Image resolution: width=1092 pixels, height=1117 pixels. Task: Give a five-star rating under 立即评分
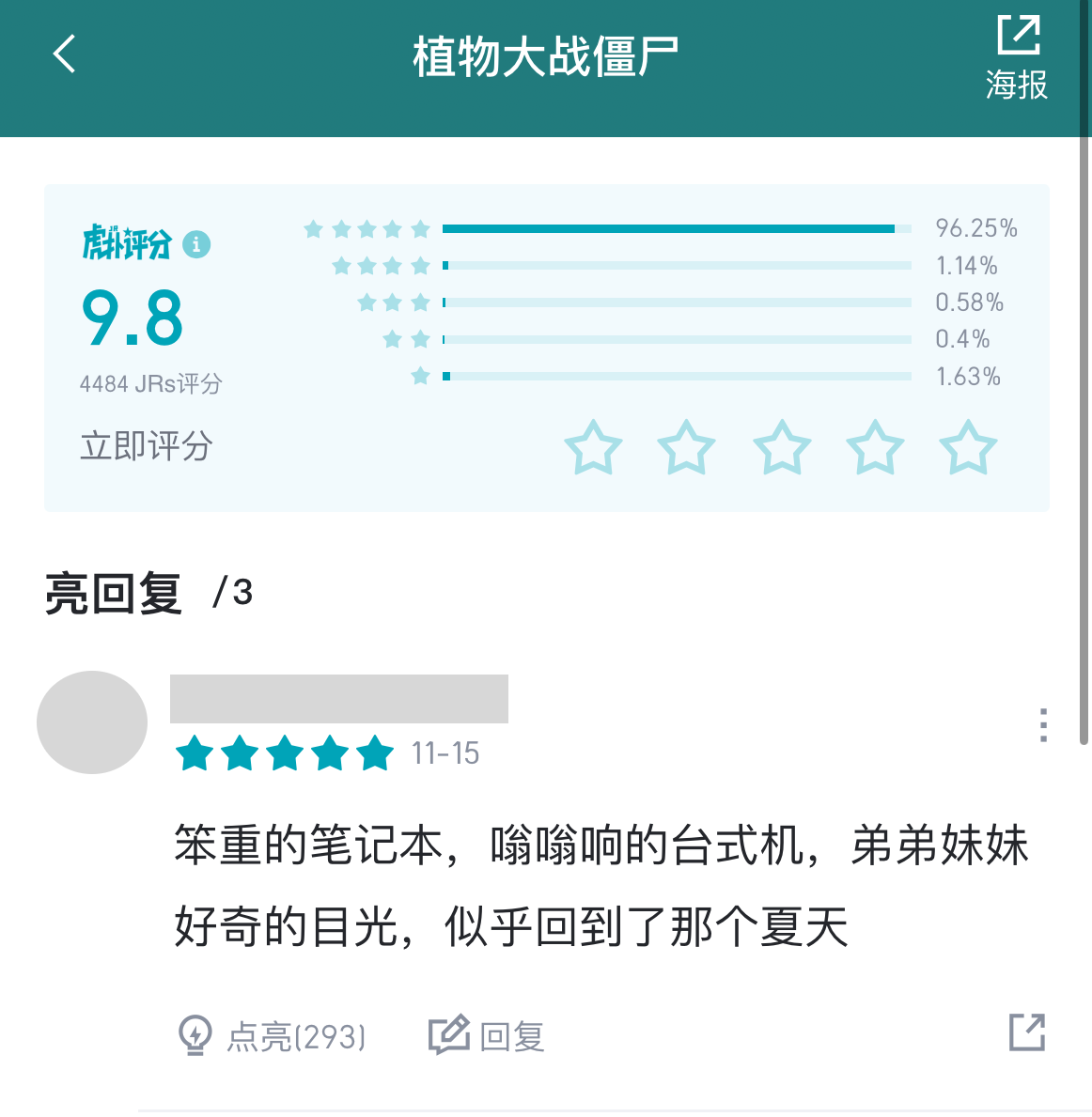pos(968,447)
